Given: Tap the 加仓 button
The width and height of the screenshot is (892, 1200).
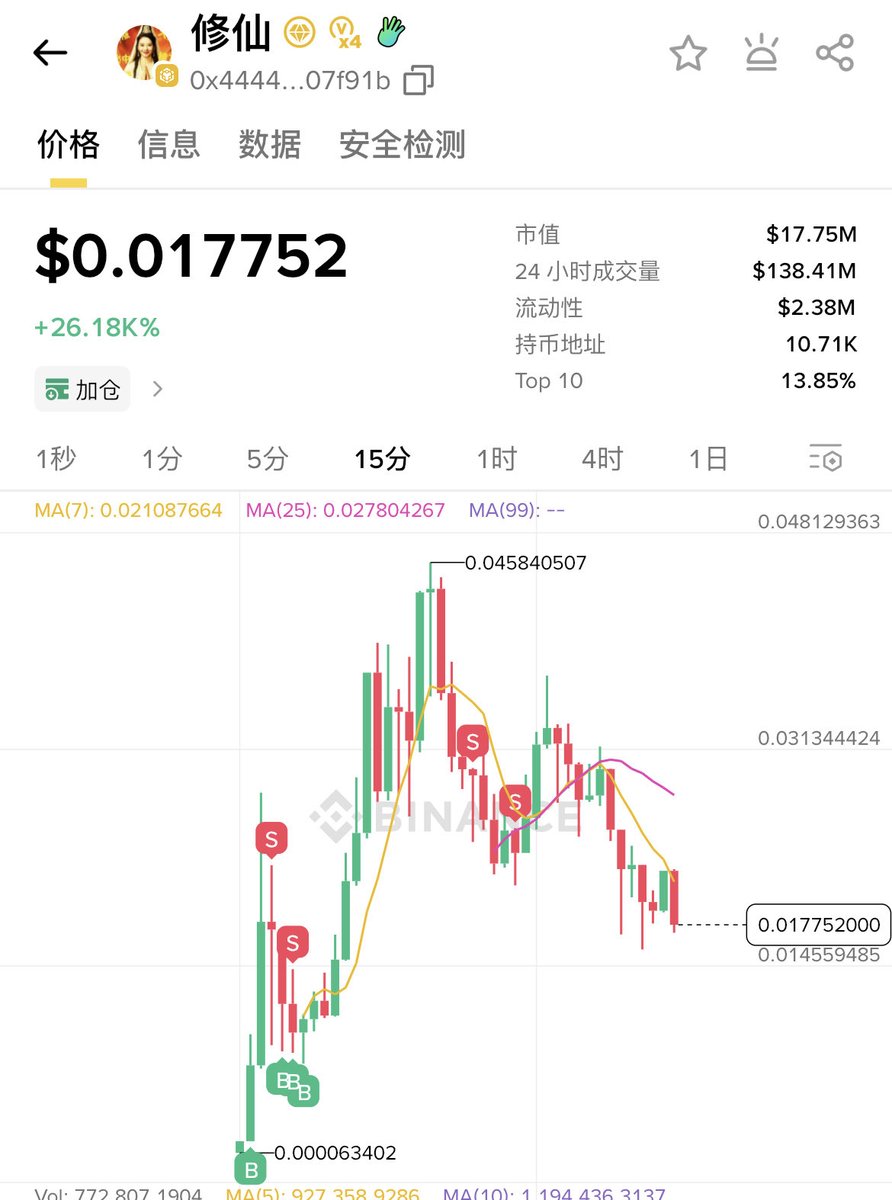Looking at the screenshot, I should [83, 389].
